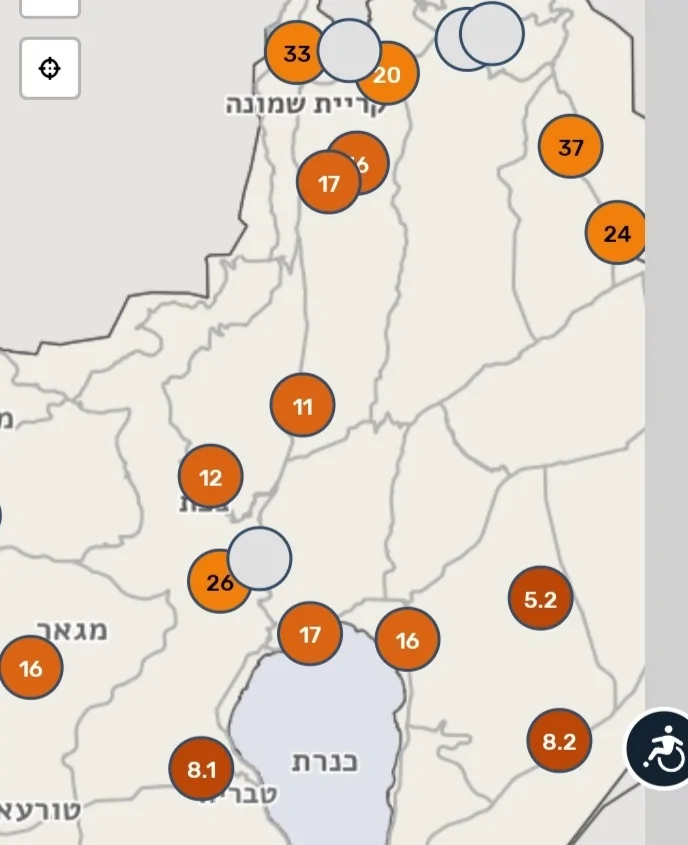Tap the orange marker showing 26

pyautogui.click(x=215, y=582)
